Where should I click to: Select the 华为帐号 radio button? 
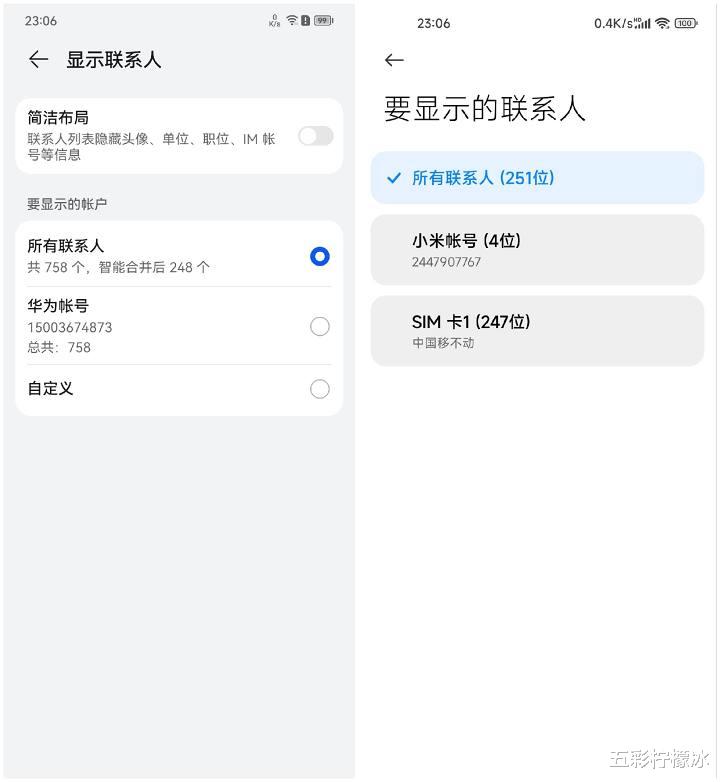(319, 326)
